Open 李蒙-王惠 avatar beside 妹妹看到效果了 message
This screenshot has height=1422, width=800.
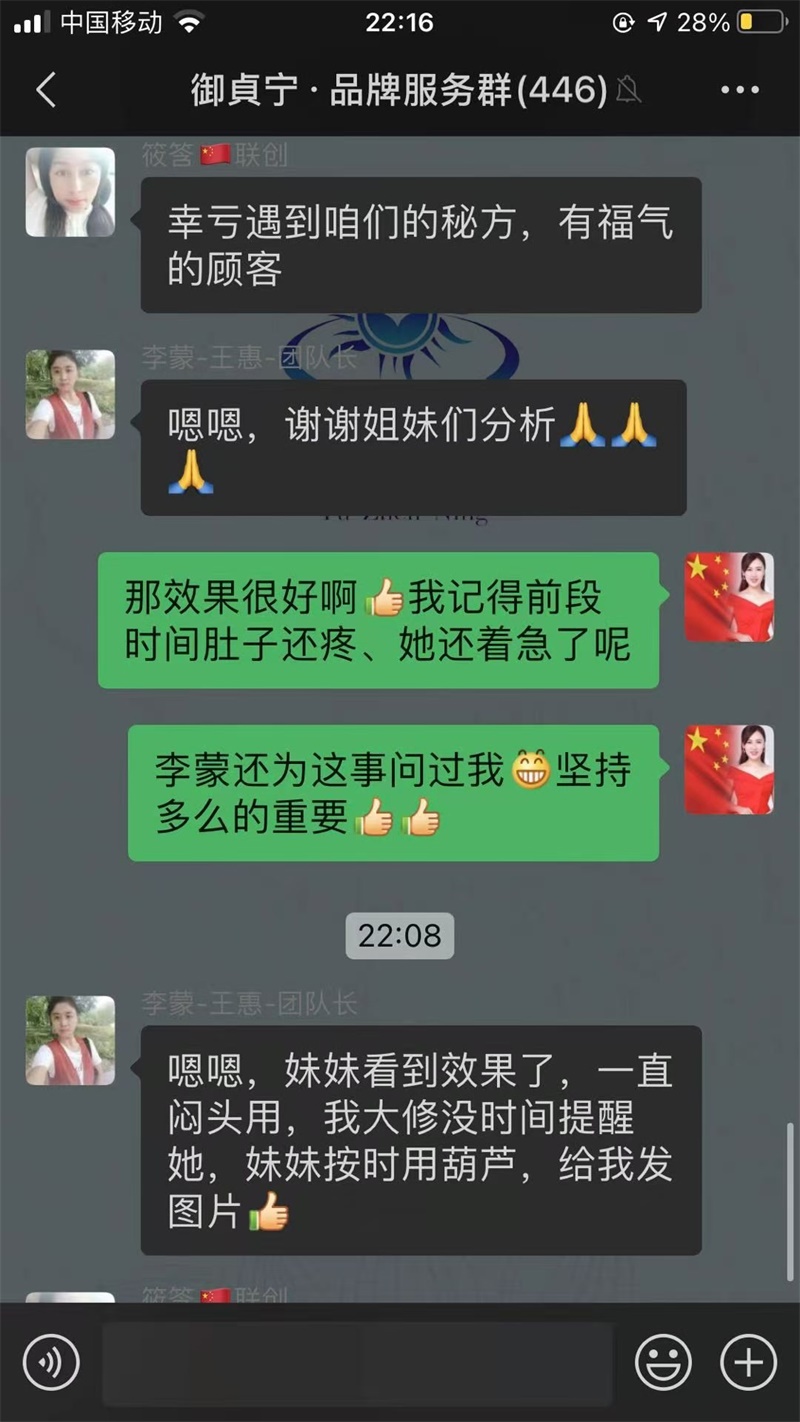[70, 1040]
